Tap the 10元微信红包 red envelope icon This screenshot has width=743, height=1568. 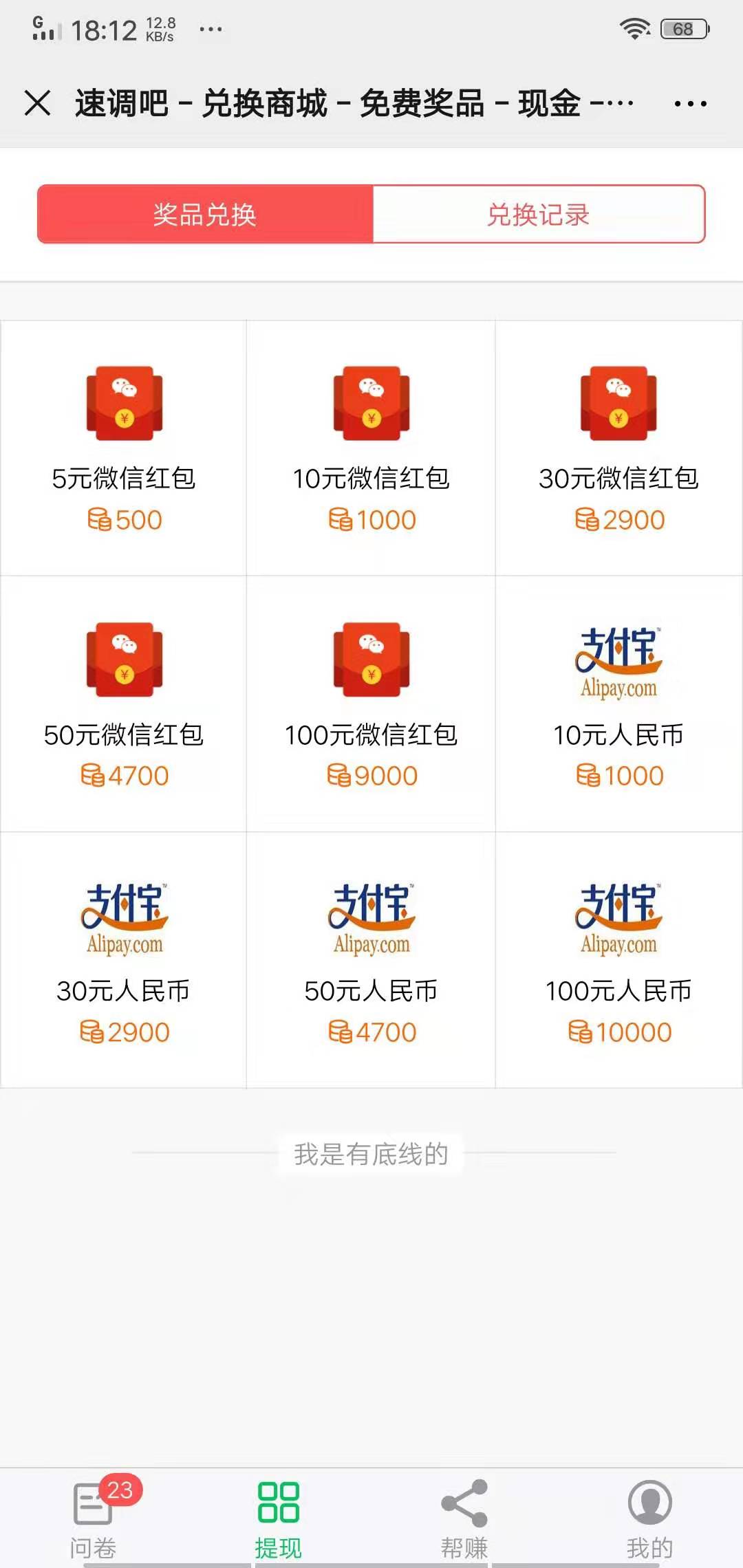click(x=371, y=402)
